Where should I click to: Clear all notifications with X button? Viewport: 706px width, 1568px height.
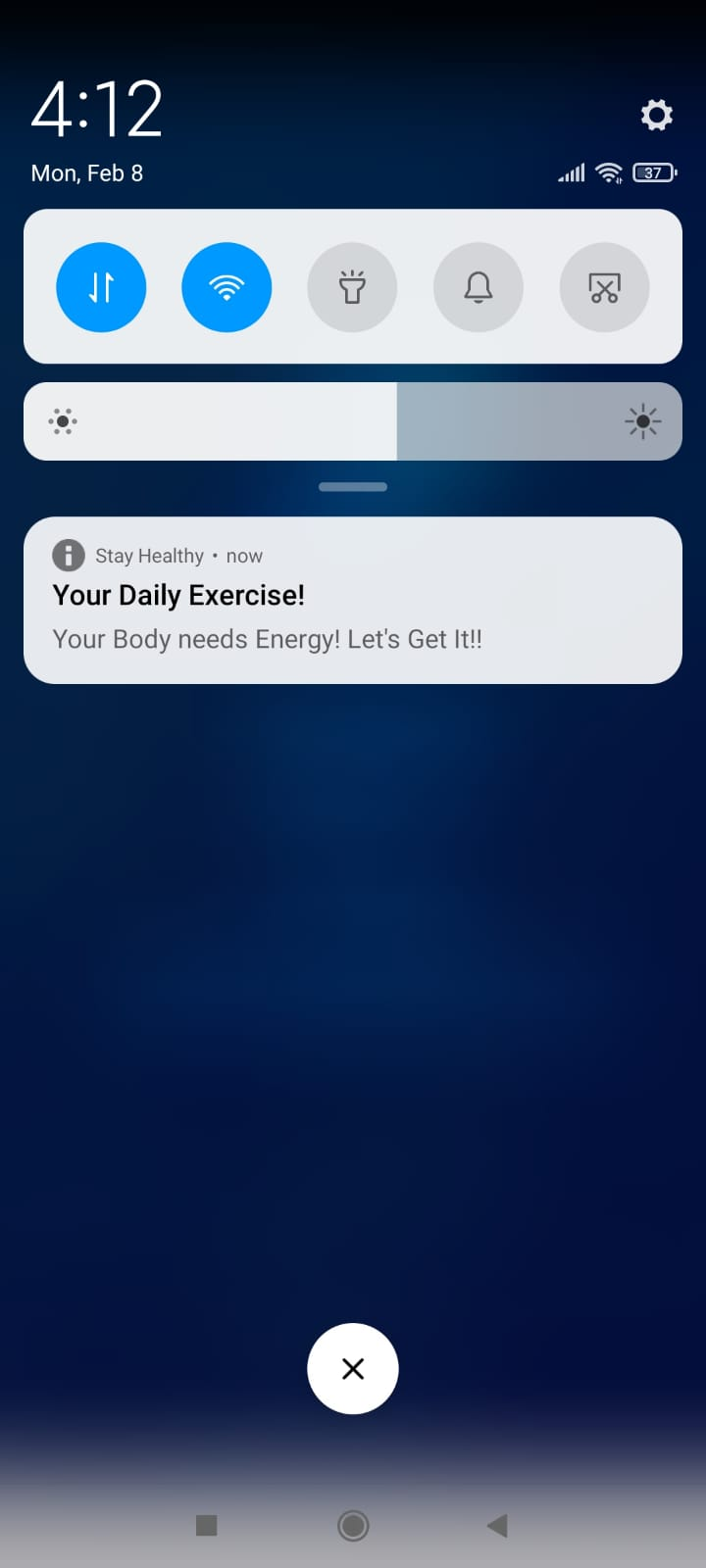[x=353, y=1368]
